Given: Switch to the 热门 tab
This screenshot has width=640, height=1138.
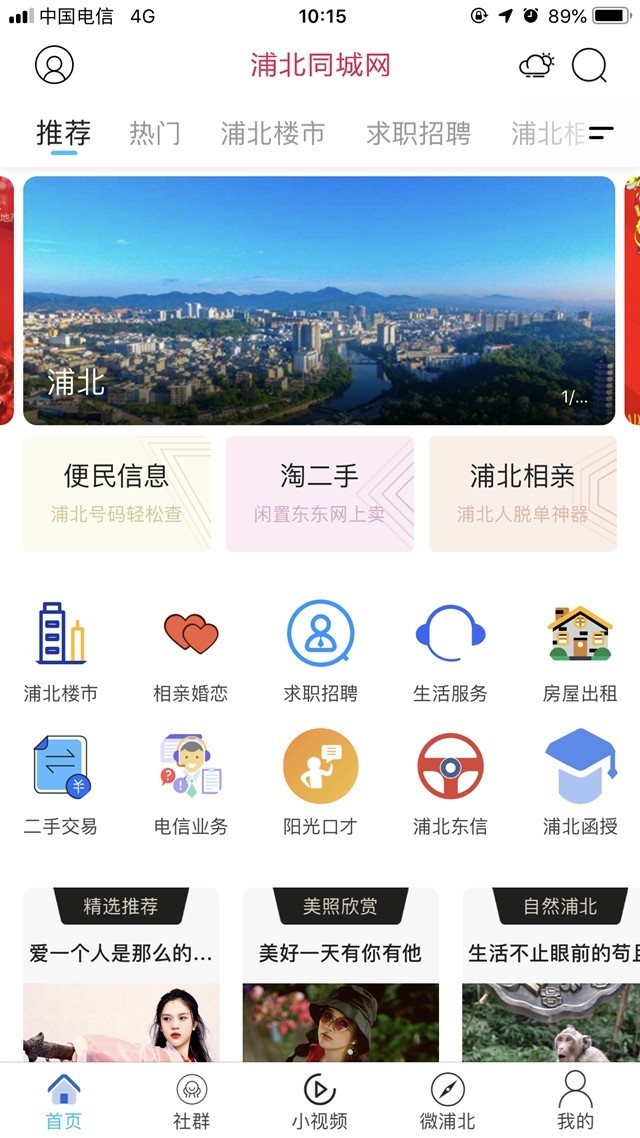Looking at the screenshot, I should click(x=155, y=133).
